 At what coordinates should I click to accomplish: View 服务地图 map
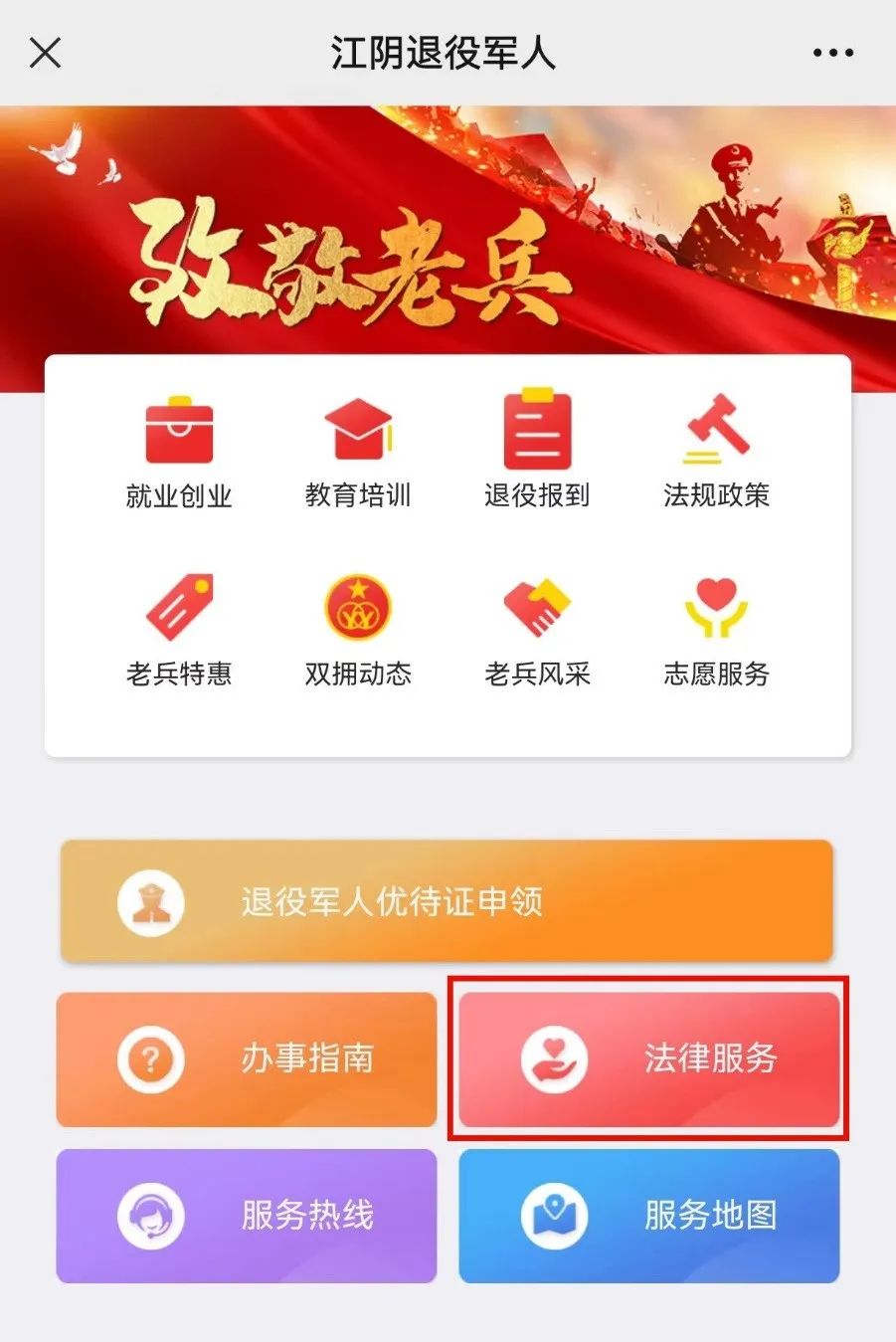[648, 1216]
